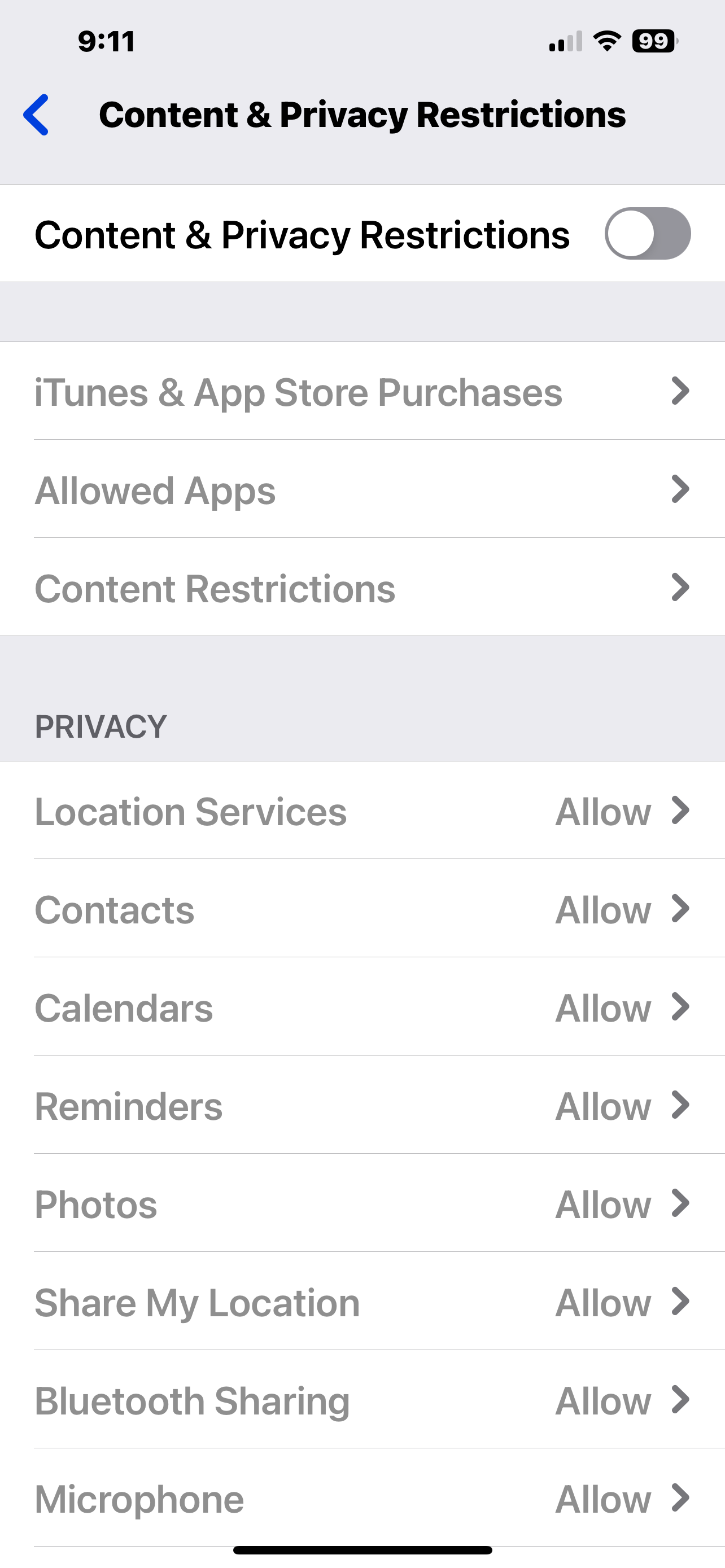Open iTunes & App Store Purchases
Viewport: 725px width, 1568px height.
(x=362, y=391)
